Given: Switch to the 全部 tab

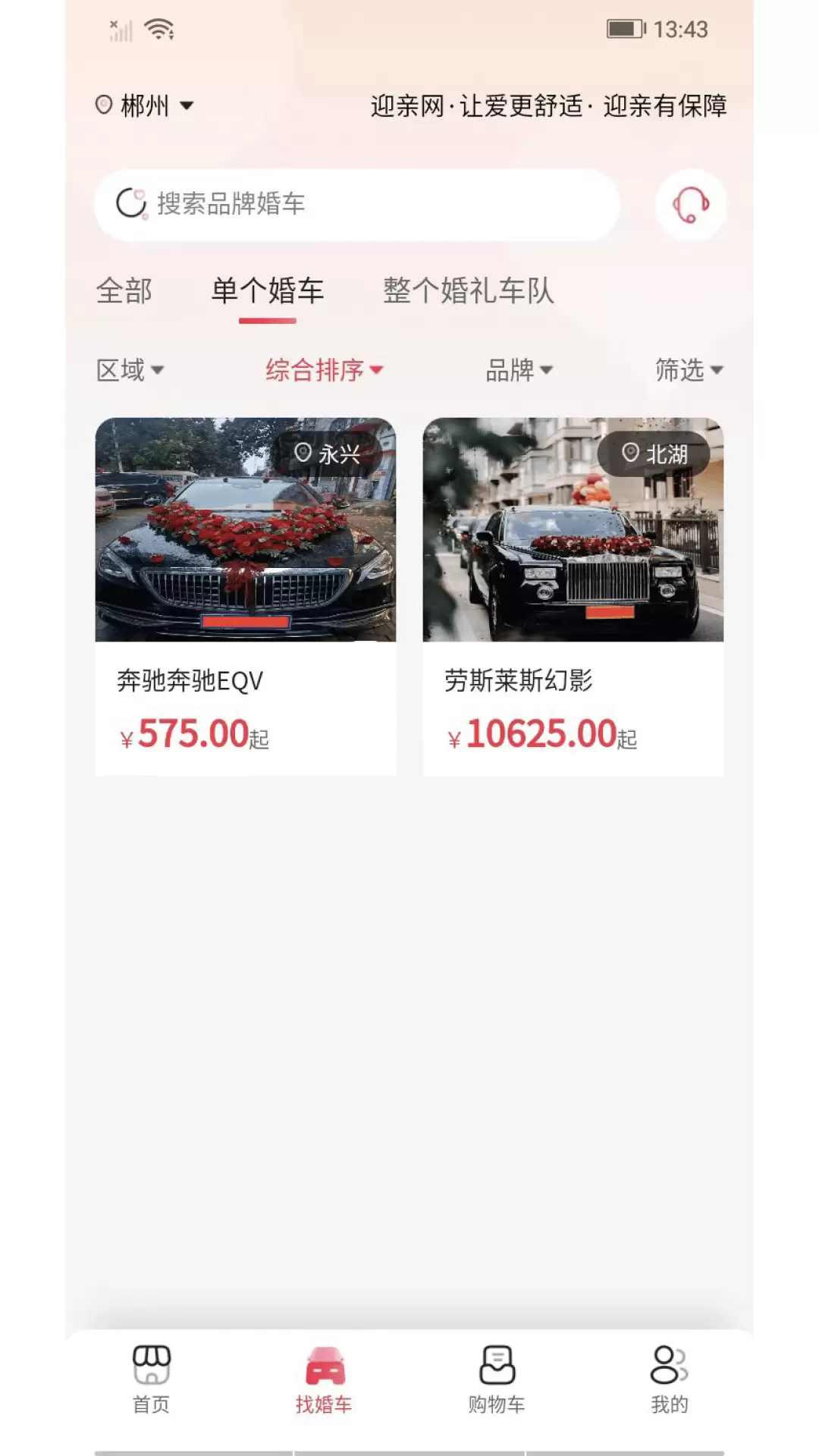Looking at the screenshot, I should [x=124, y=291].
